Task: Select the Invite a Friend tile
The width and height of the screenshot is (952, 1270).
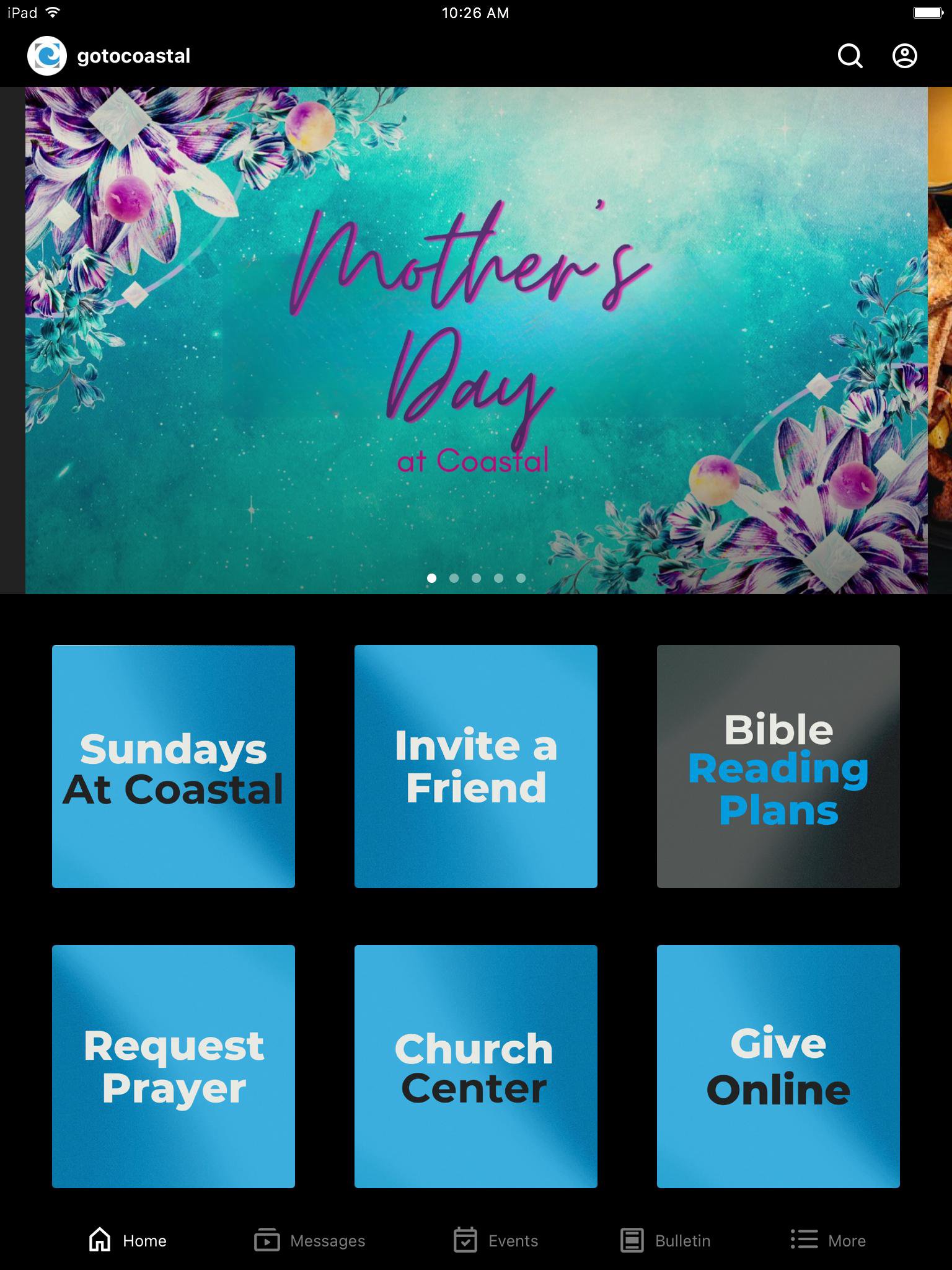Action: tap(476, 766)
